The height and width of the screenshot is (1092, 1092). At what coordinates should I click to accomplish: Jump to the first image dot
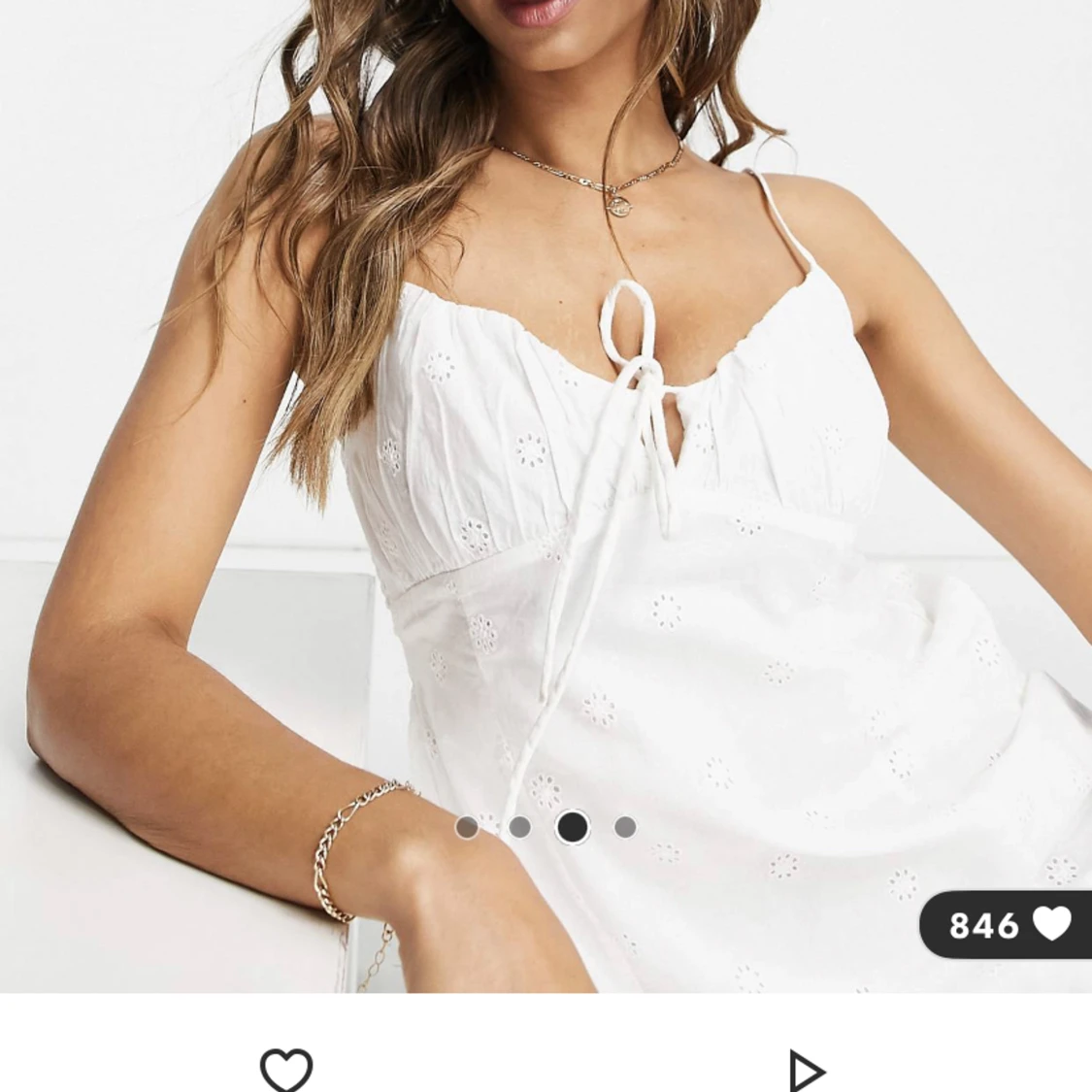pyautogui.click(x=467, y=827)
